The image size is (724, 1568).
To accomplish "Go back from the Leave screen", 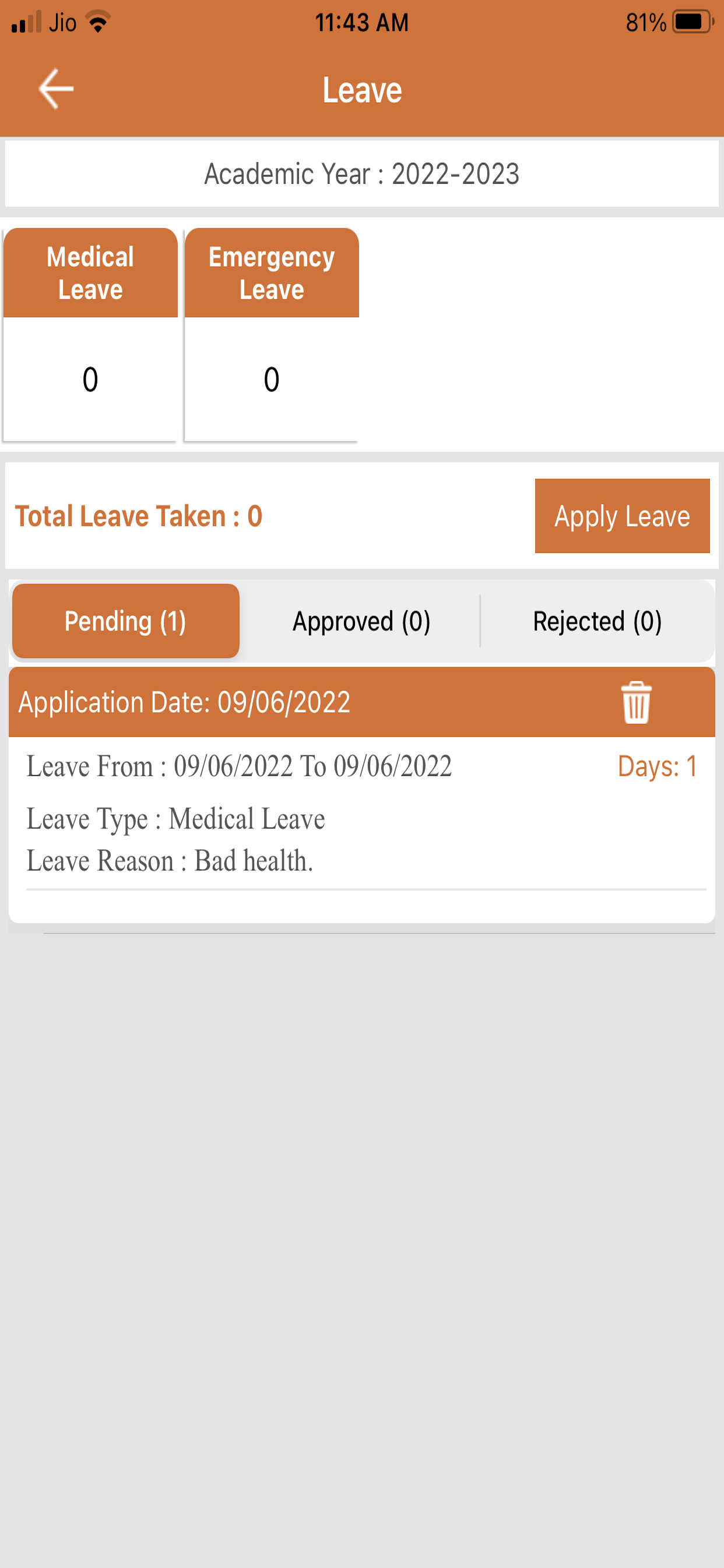I will point(56,89).
